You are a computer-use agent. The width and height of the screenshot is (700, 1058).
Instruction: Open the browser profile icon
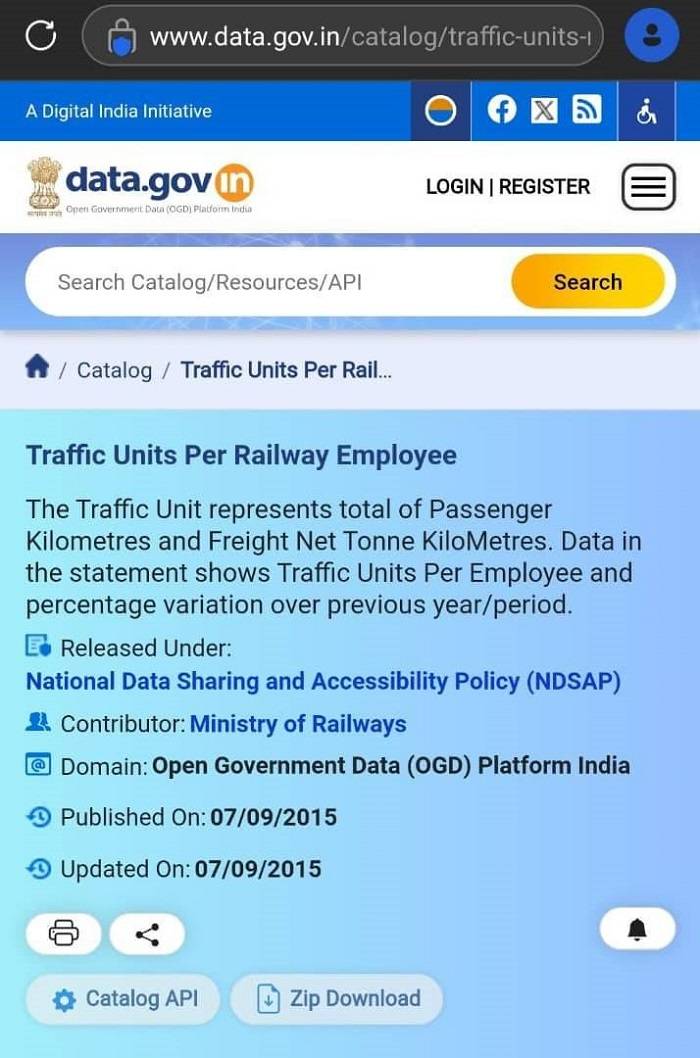651,37
